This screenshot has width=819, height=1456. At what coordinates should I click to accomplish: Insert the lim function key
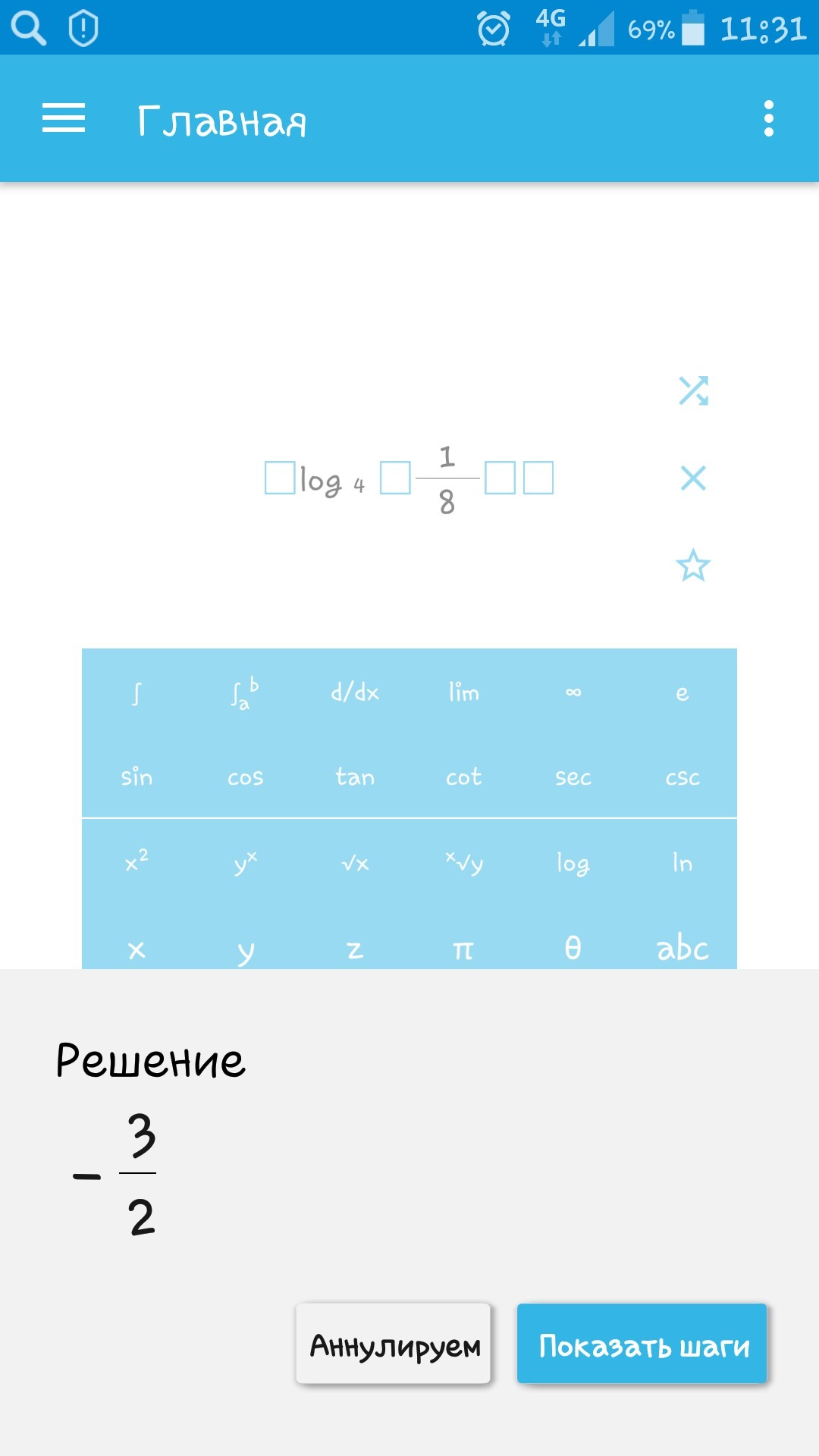463,693
